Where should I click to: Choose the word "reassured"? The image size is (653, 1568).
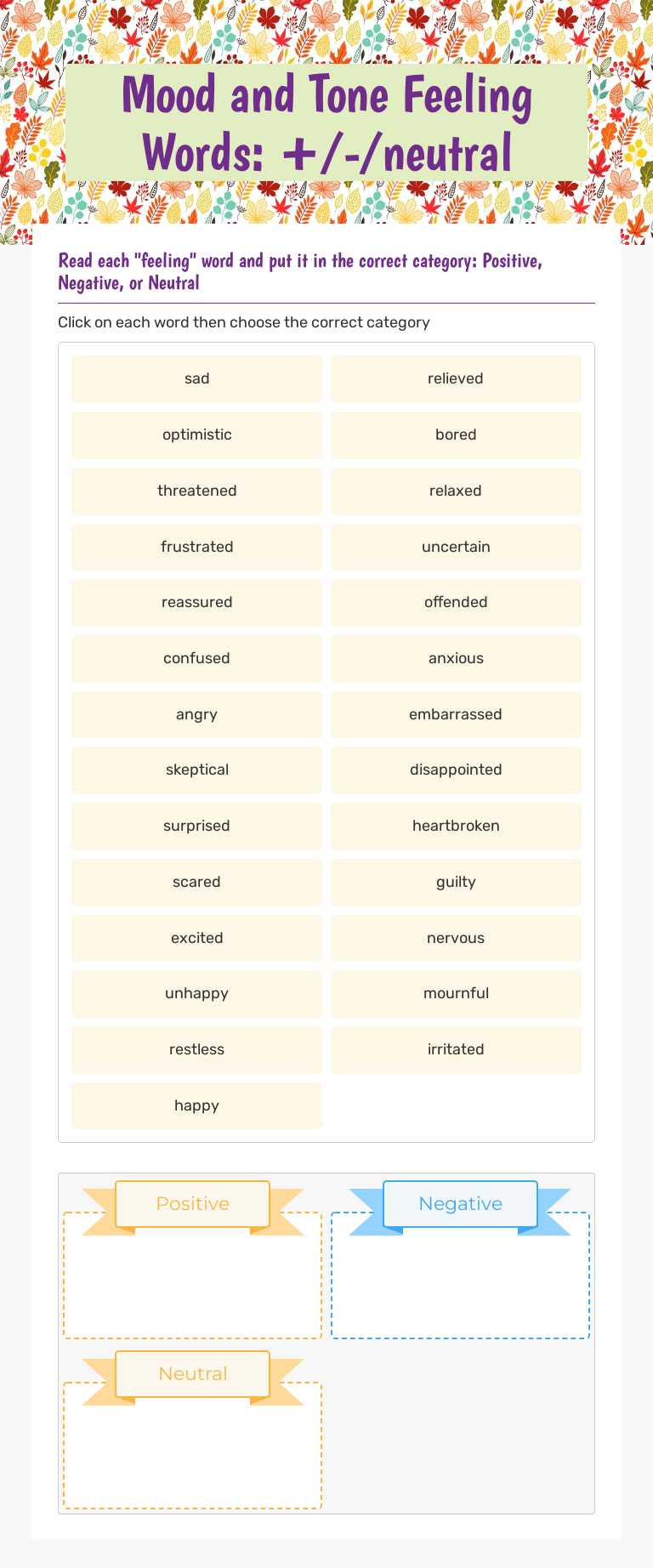[x=196, y=602]
